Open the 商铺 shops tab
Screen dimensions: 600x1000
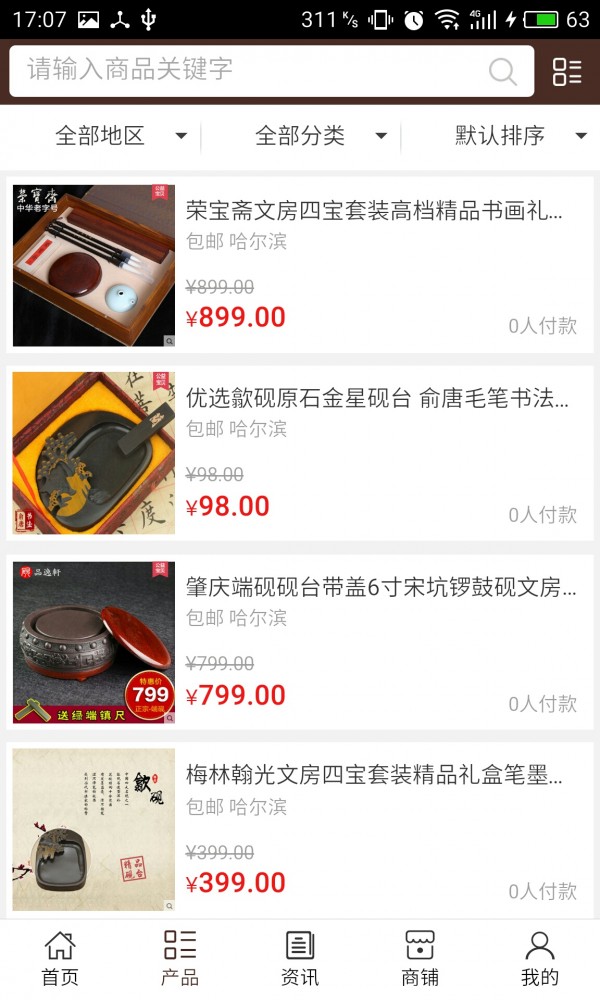[x=420, y=958]
